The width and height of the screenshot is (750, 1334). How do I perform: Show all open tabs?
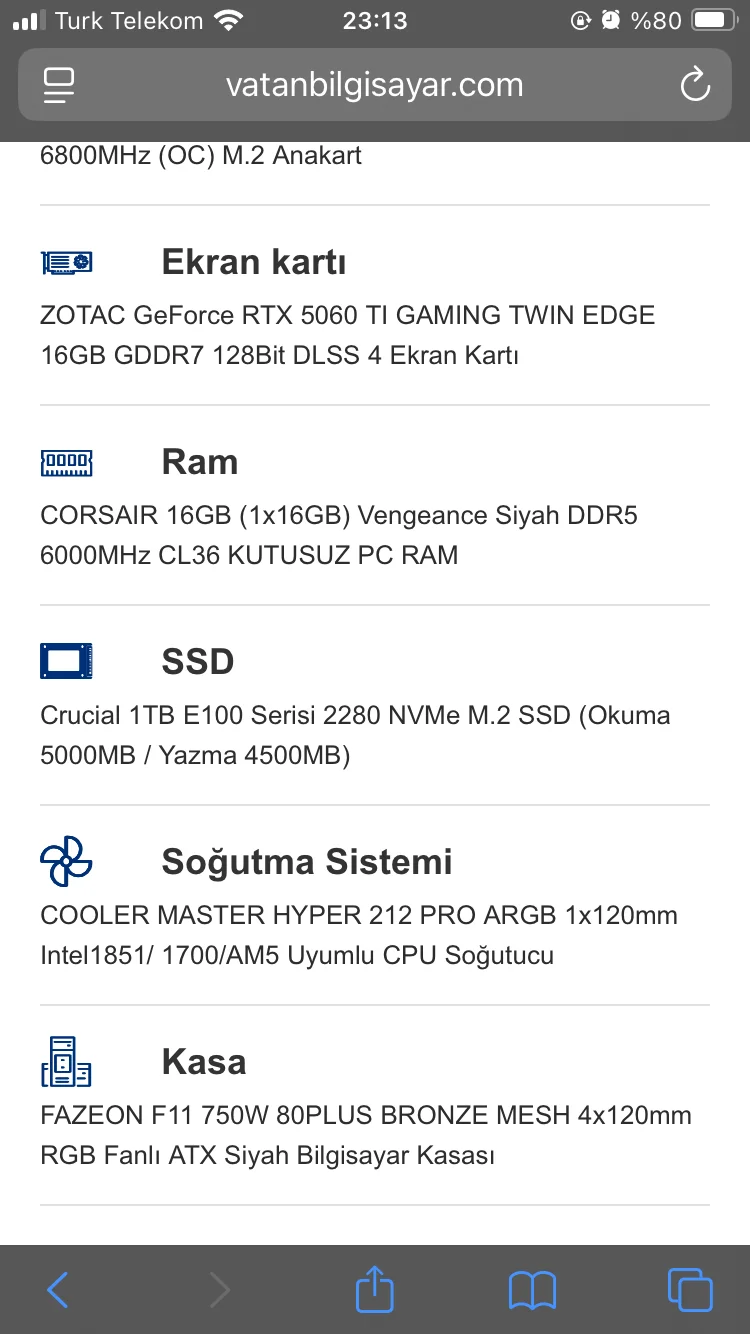(689, 1290)
